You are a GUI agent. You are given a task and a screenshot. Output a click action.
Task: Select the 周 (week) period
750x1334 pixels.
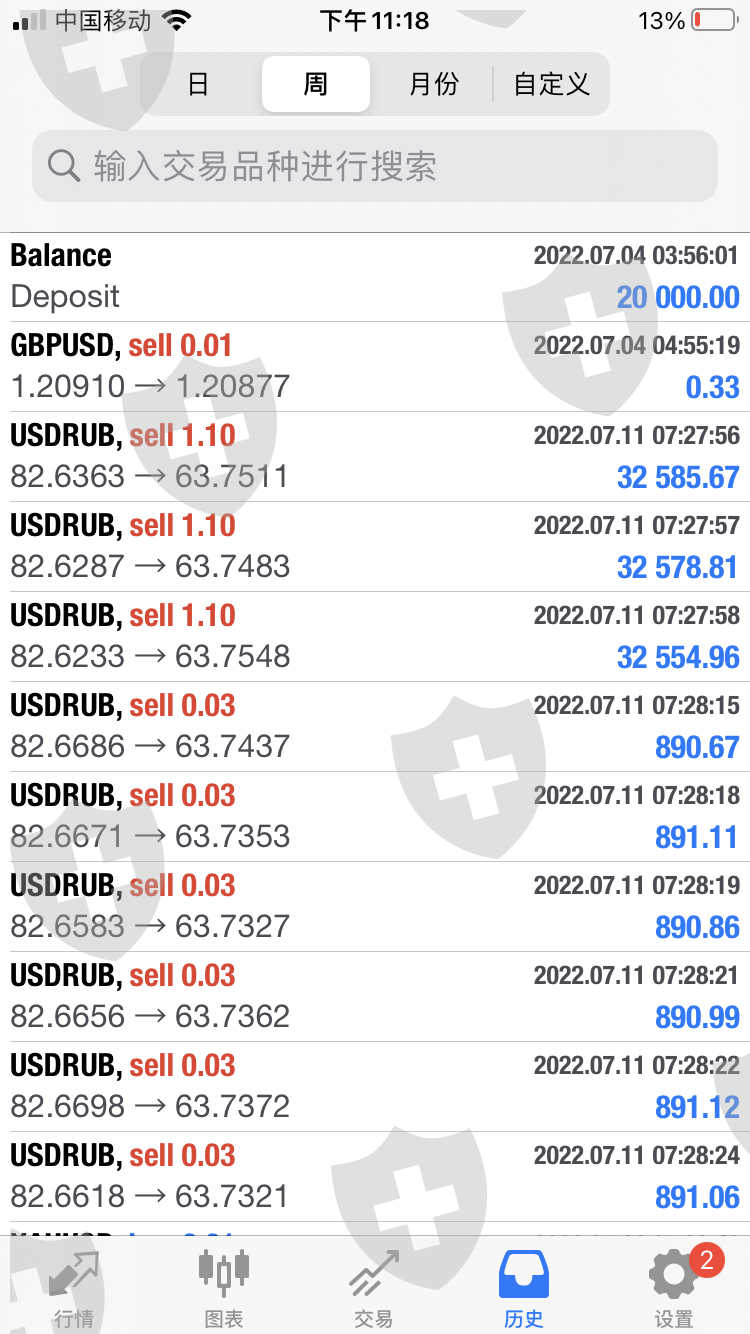tap(315, 84)
